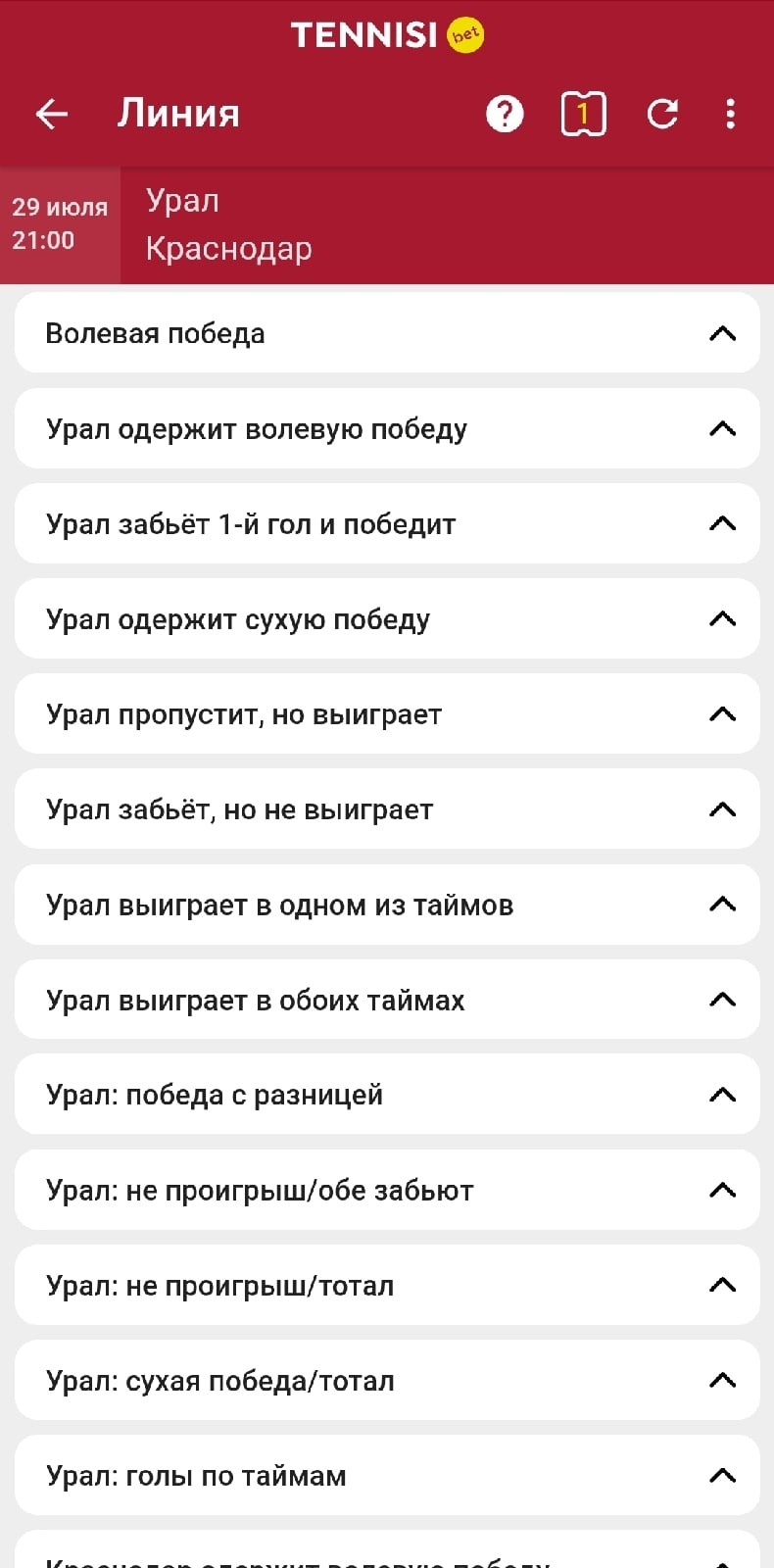The height and width of the screenshot is (1568, 774).
Task: Expand Урал забьёт, но не выиграет
Action: click(x=387, y=808)
